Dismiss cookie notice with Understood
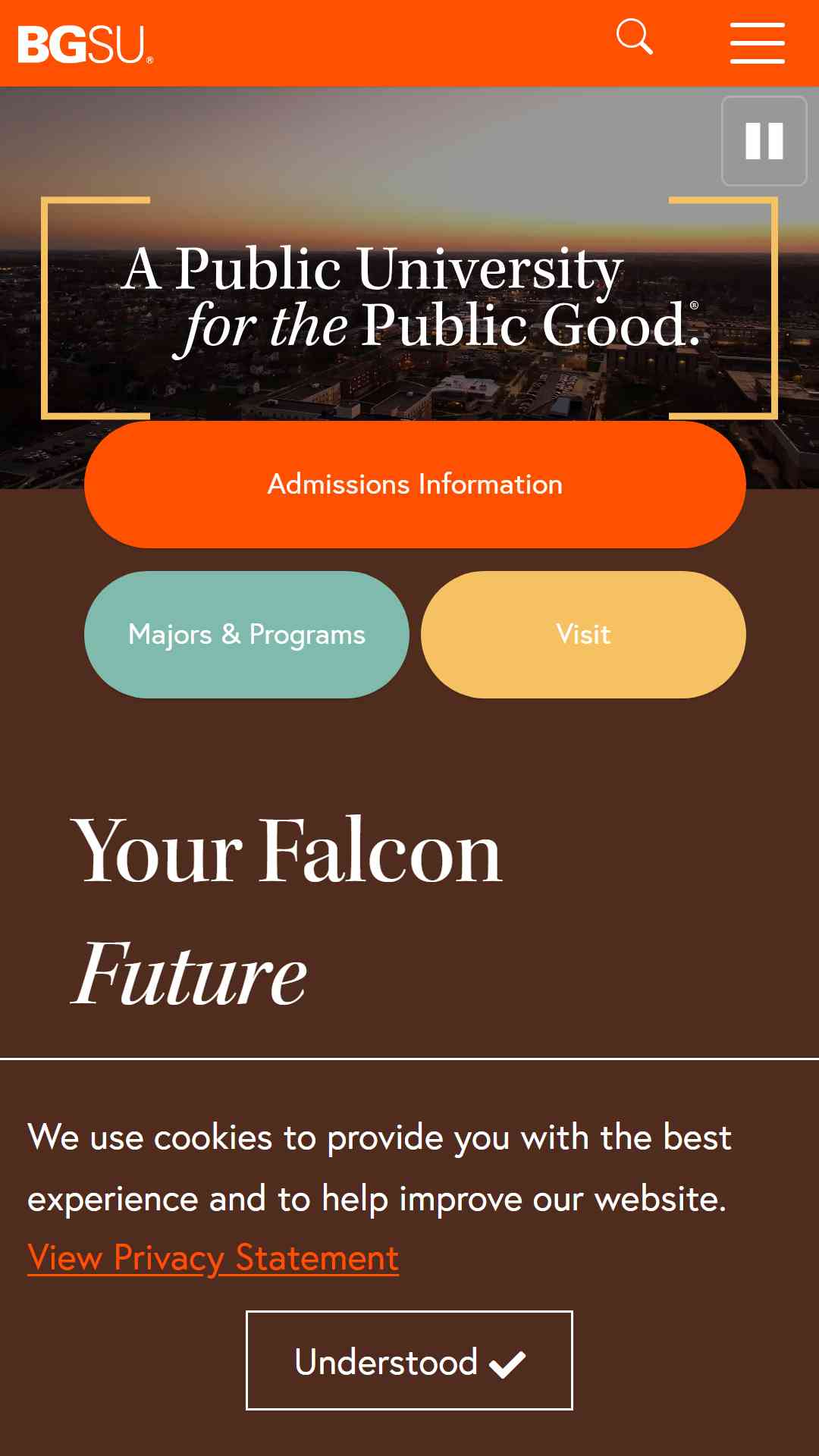 coord(409,1360)
